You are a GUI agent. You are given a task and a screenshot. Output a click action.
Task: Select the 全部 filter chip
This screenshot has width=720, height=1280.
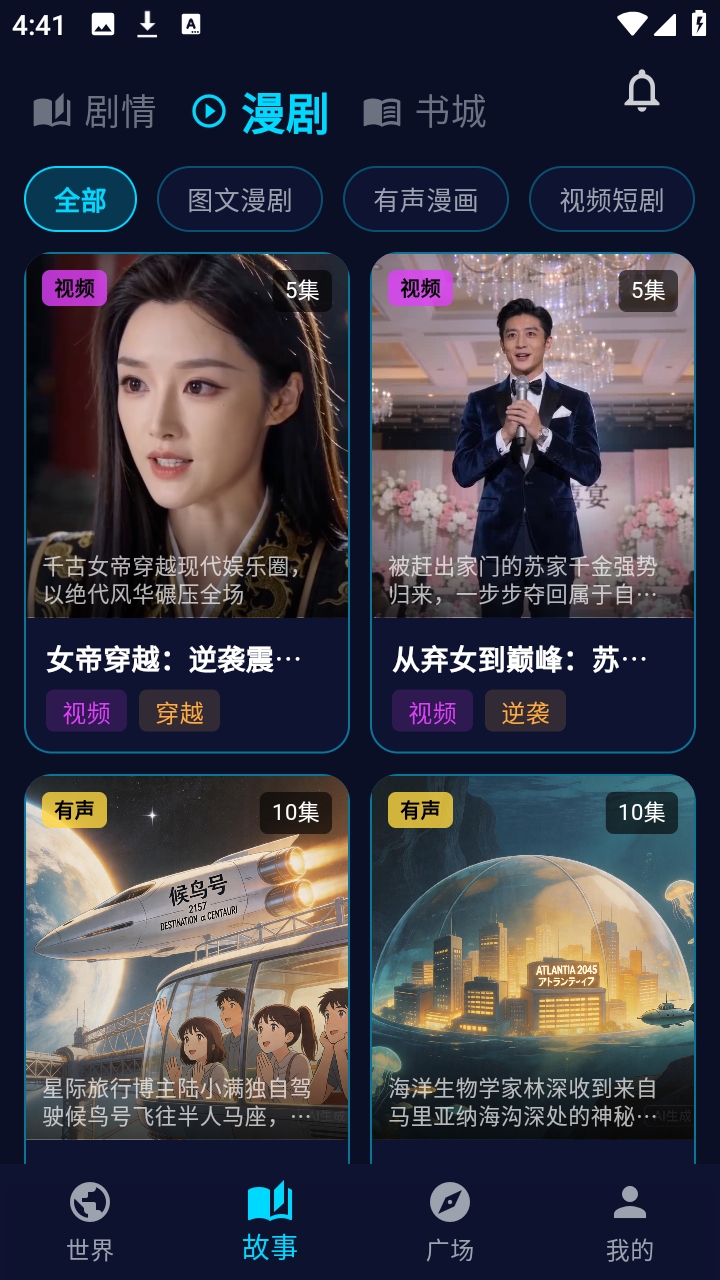tap(80, 199)
